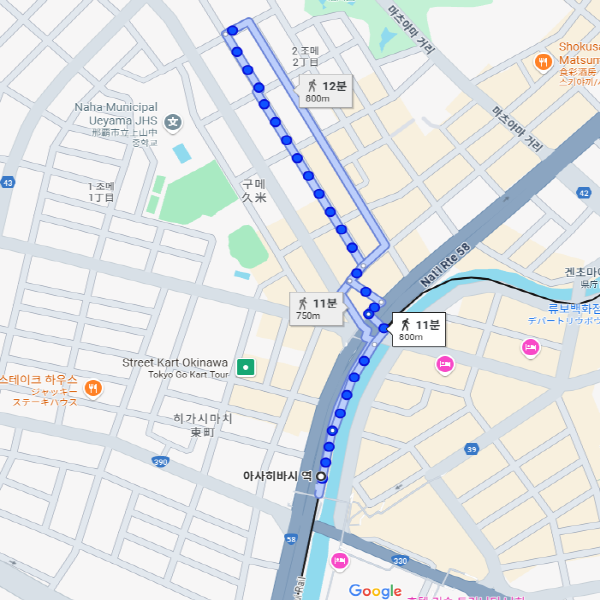The height and width of the screenshot is (600, 600).
Task: Choose the 11분 750m alternate route
Action: (316, 308)
